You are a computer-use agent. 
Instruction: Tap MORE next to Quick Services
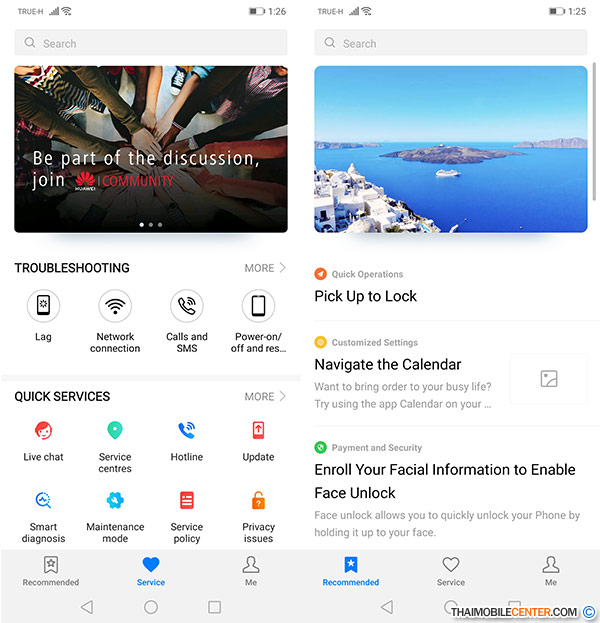265,397
